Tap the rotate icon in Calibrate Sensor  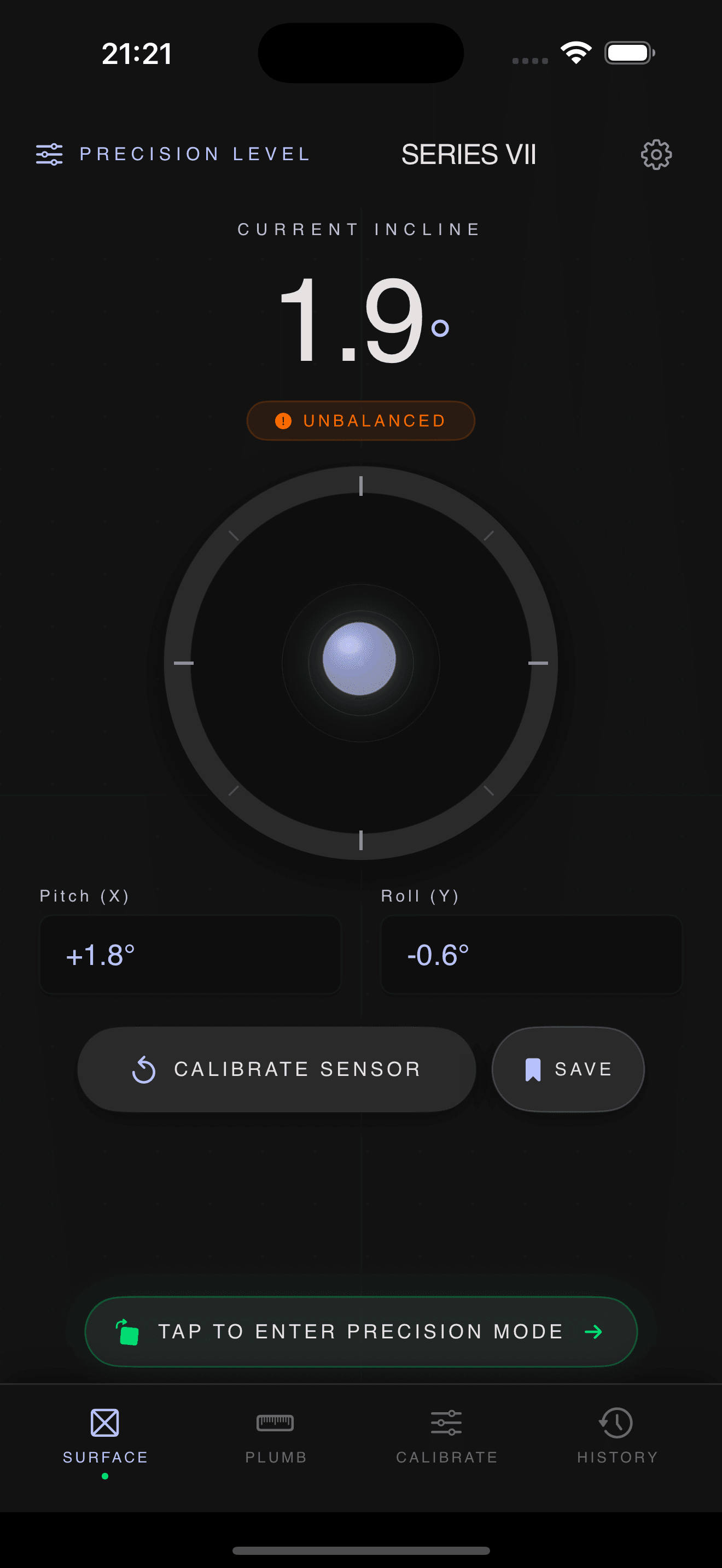click(144, 1068)
